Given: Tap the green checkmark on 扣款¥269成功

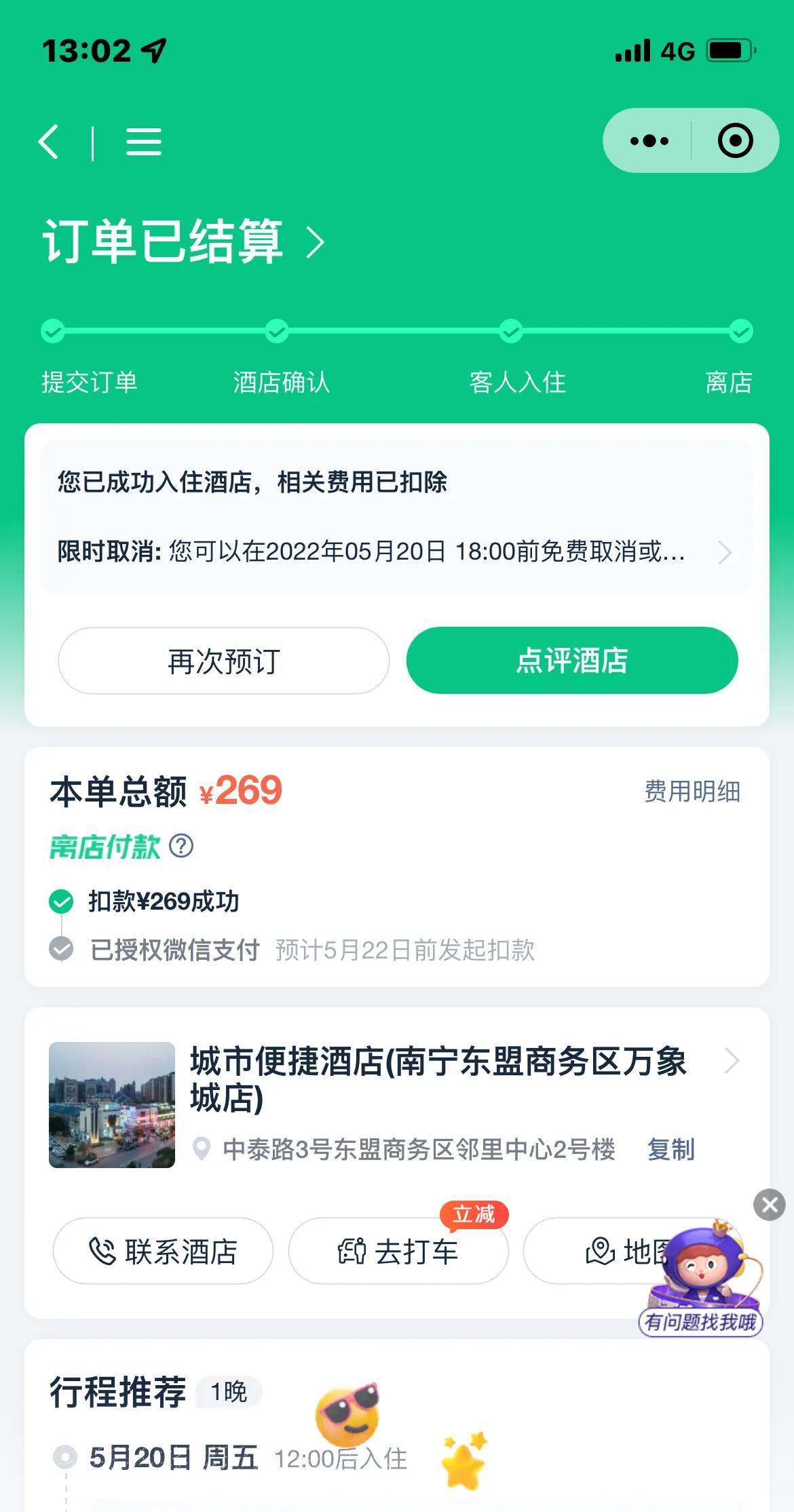Looking at the screenshot, I should click(62, 902).
